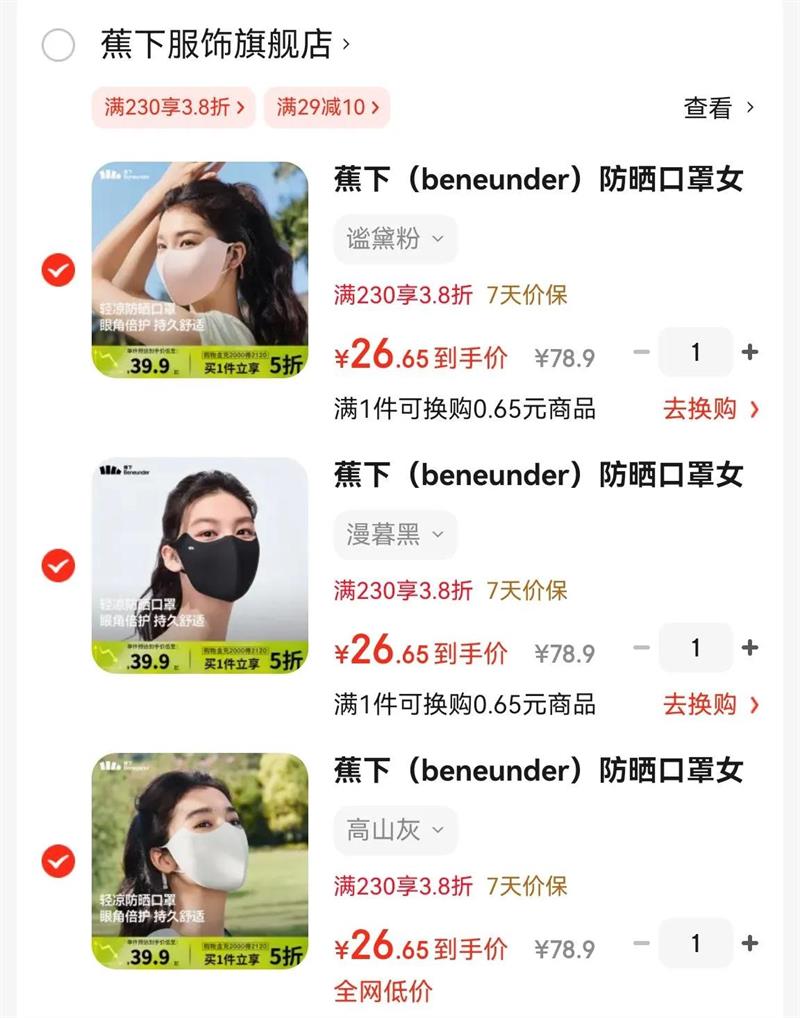
Task: Increase quantity of the 谧黛粉 mask
Action: (x=750, y=352)
